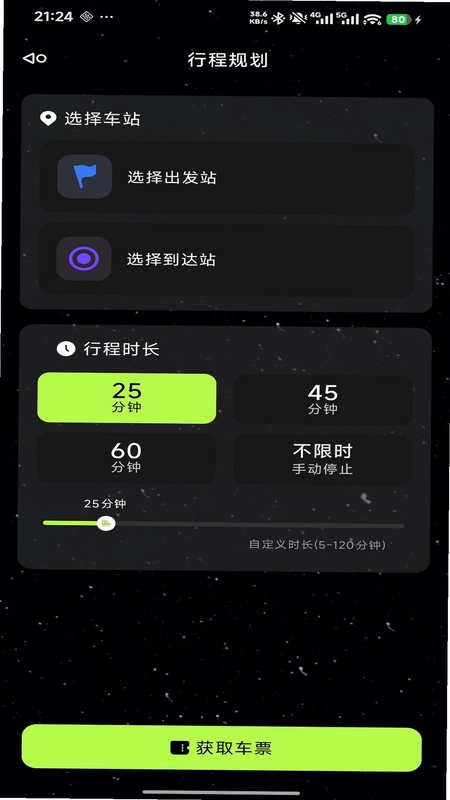Select 不限时 手动停止 unlimited duration
Image resolution: width=450 pixels, height=800 pixels.
(322, 459)
